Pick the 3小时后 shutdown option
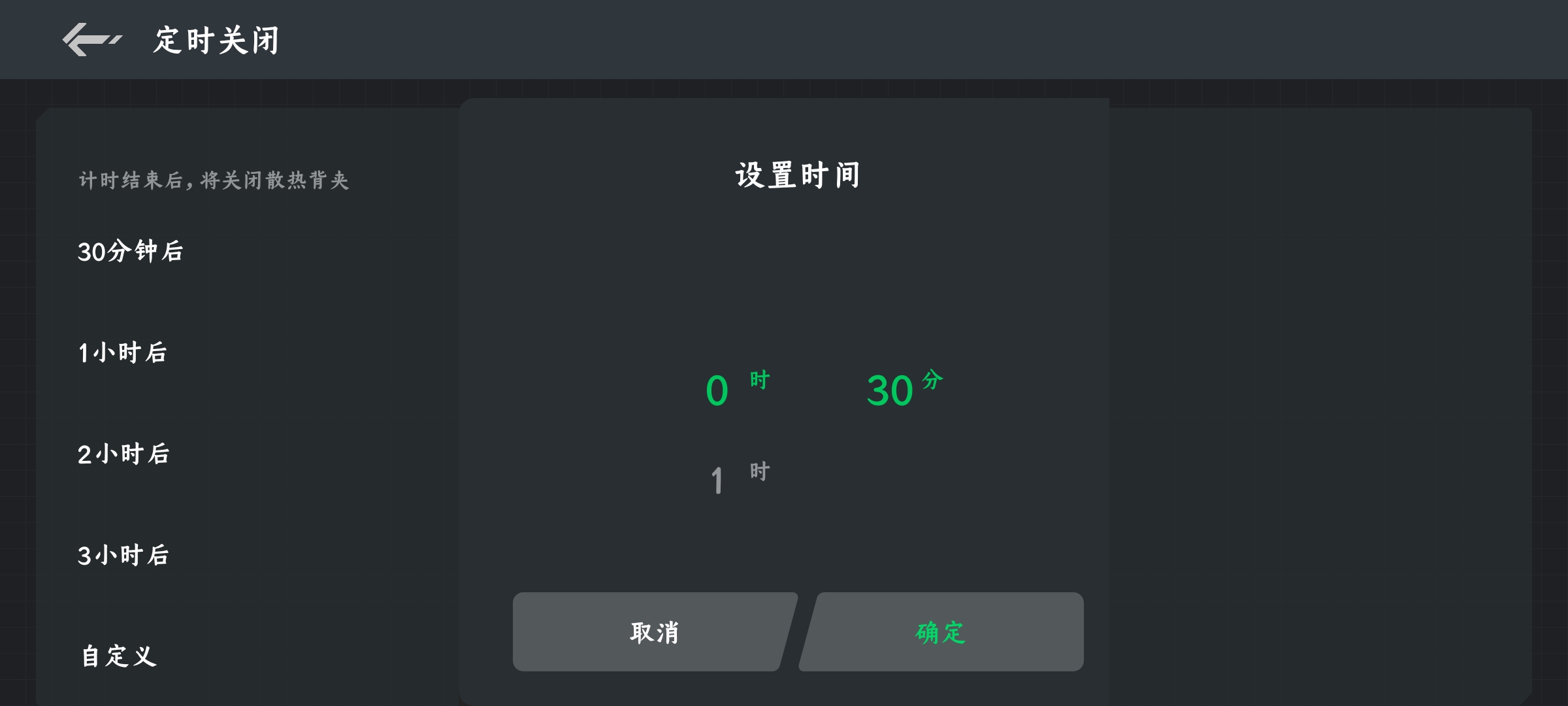 (x=124, y=556)
